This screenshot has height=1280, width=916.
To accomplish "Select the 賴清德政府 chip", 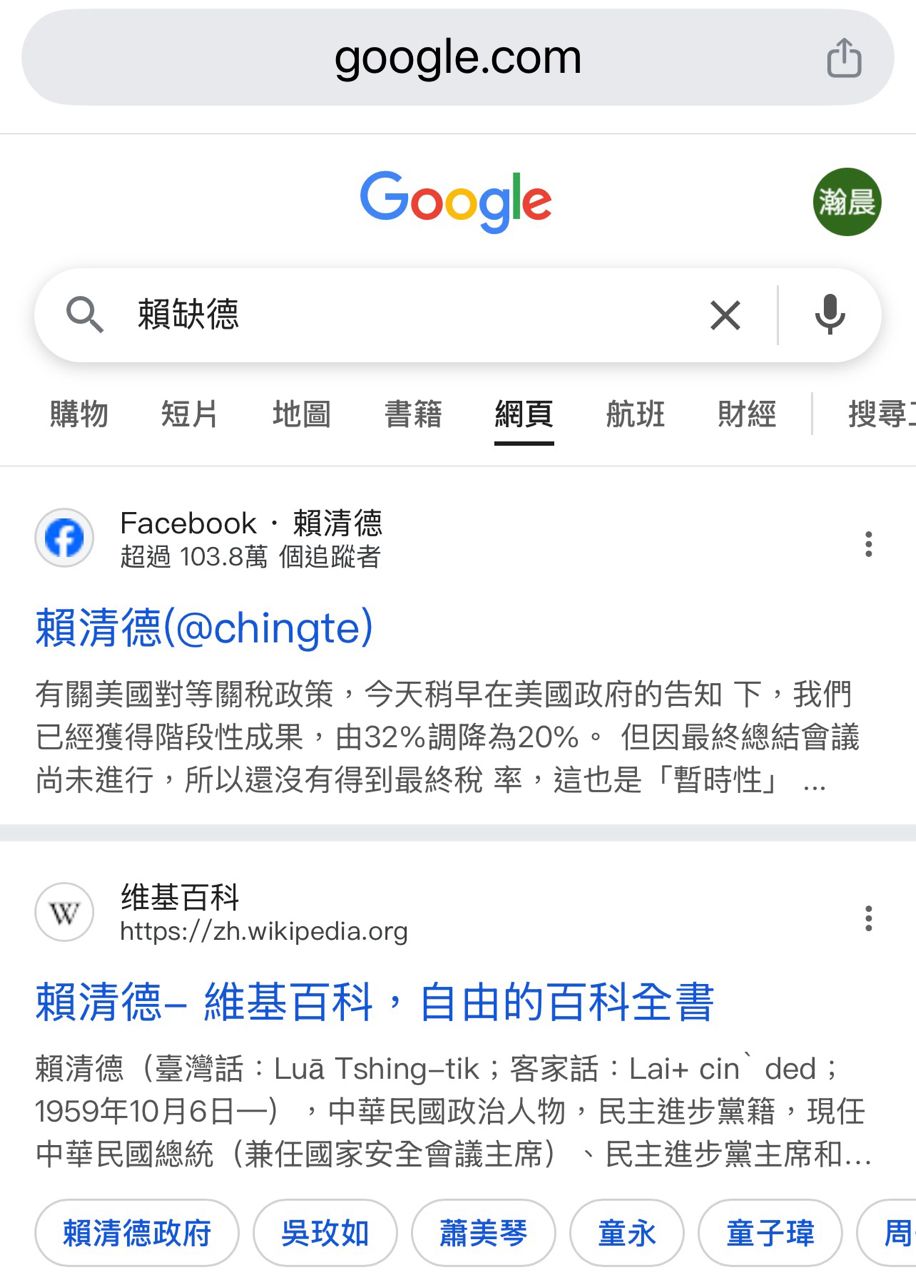I will pyautogui.click(x=137, y=1233).
